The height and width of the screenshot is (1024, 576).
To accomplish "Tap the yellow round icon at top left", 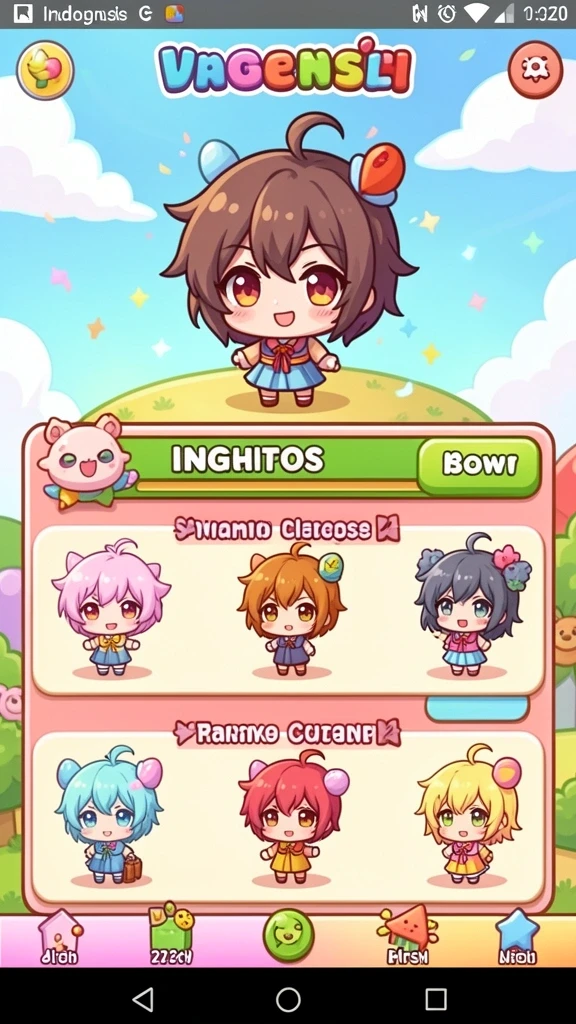I will click(45, 69).
